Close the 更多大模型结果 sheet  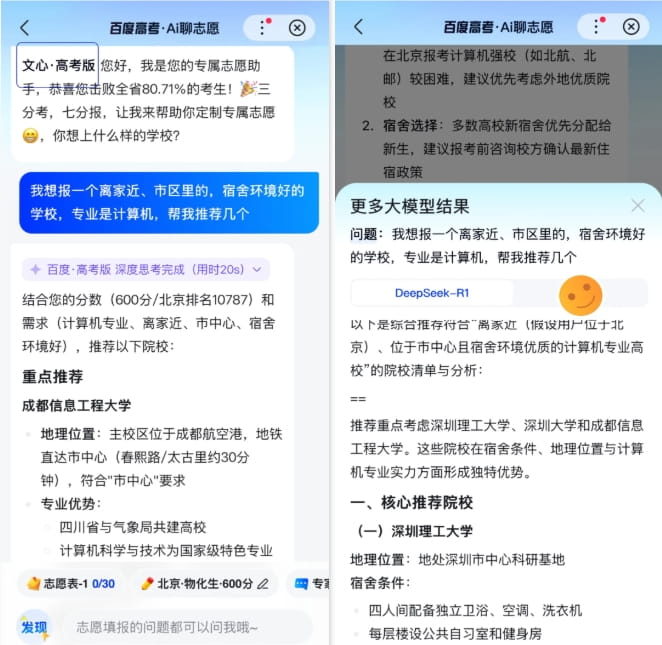coord(638,206)
